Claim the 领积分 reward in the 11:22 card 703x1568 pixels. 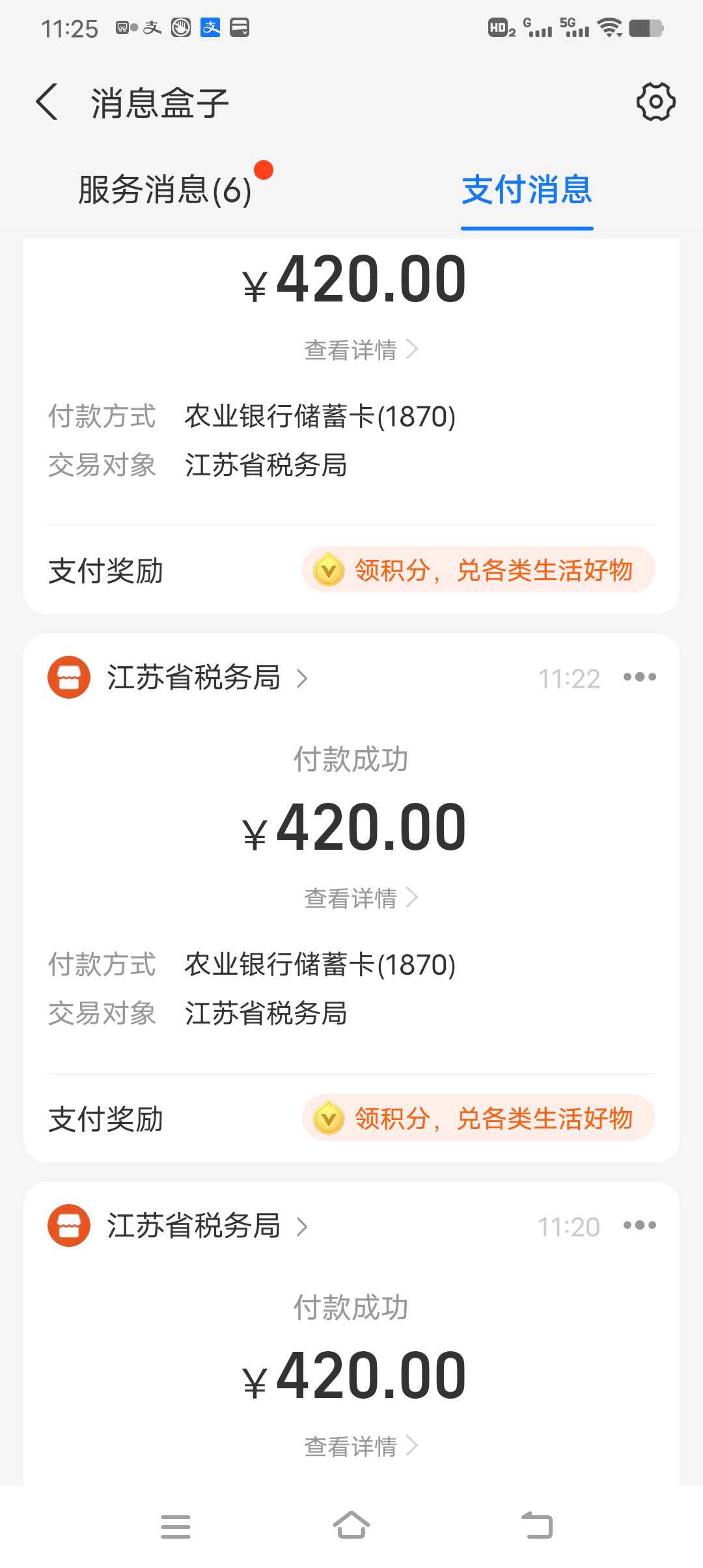click(x=478, y=1118)
